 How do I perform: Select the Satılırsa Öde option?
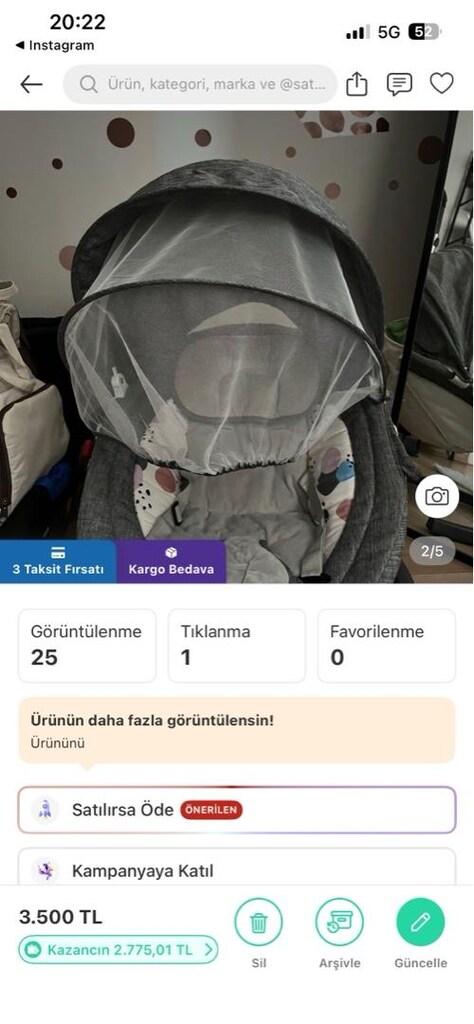pos(236,810)
